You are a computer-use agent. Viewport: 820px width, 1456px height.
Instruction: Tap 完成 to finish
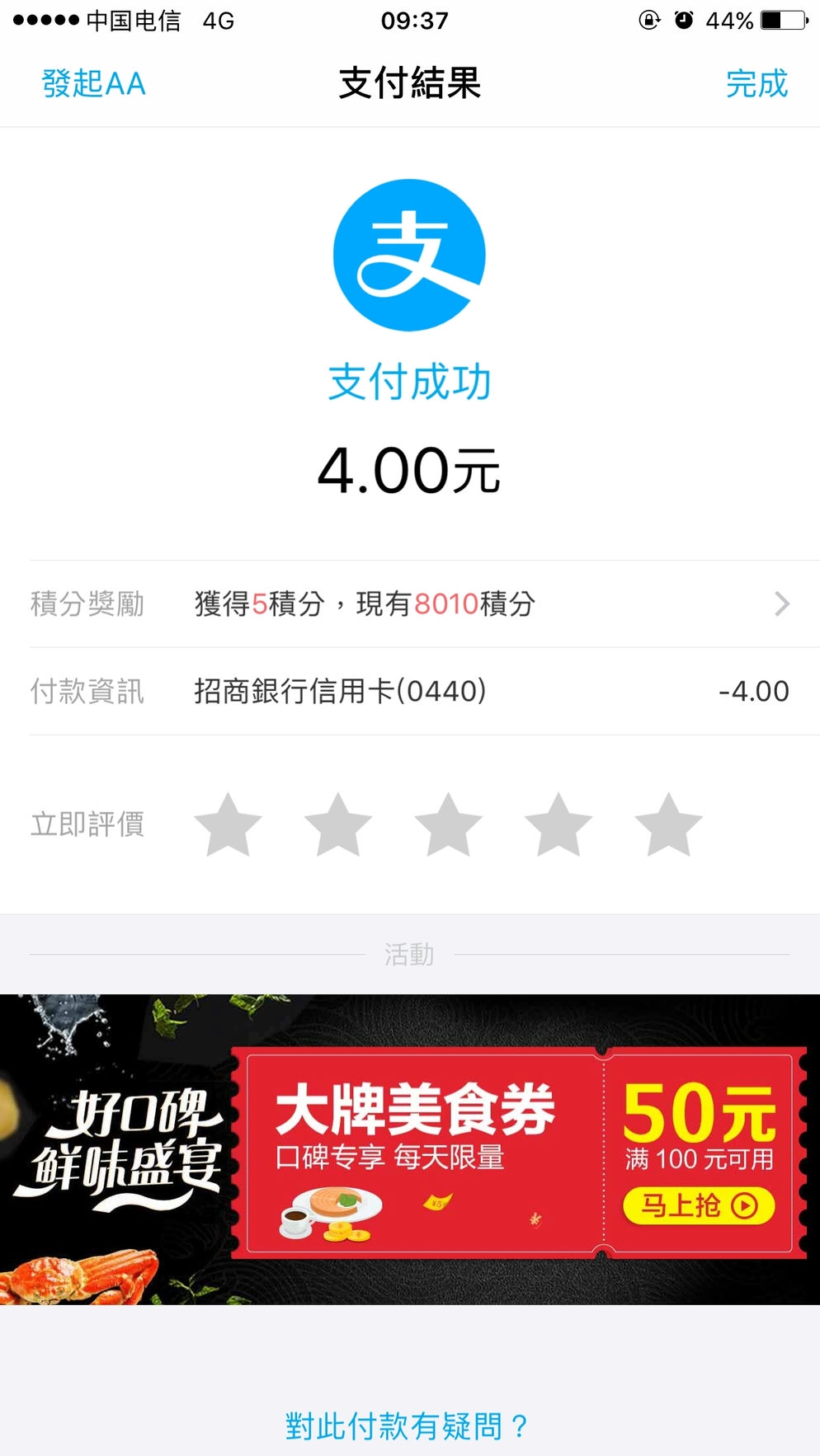point(756,83)
